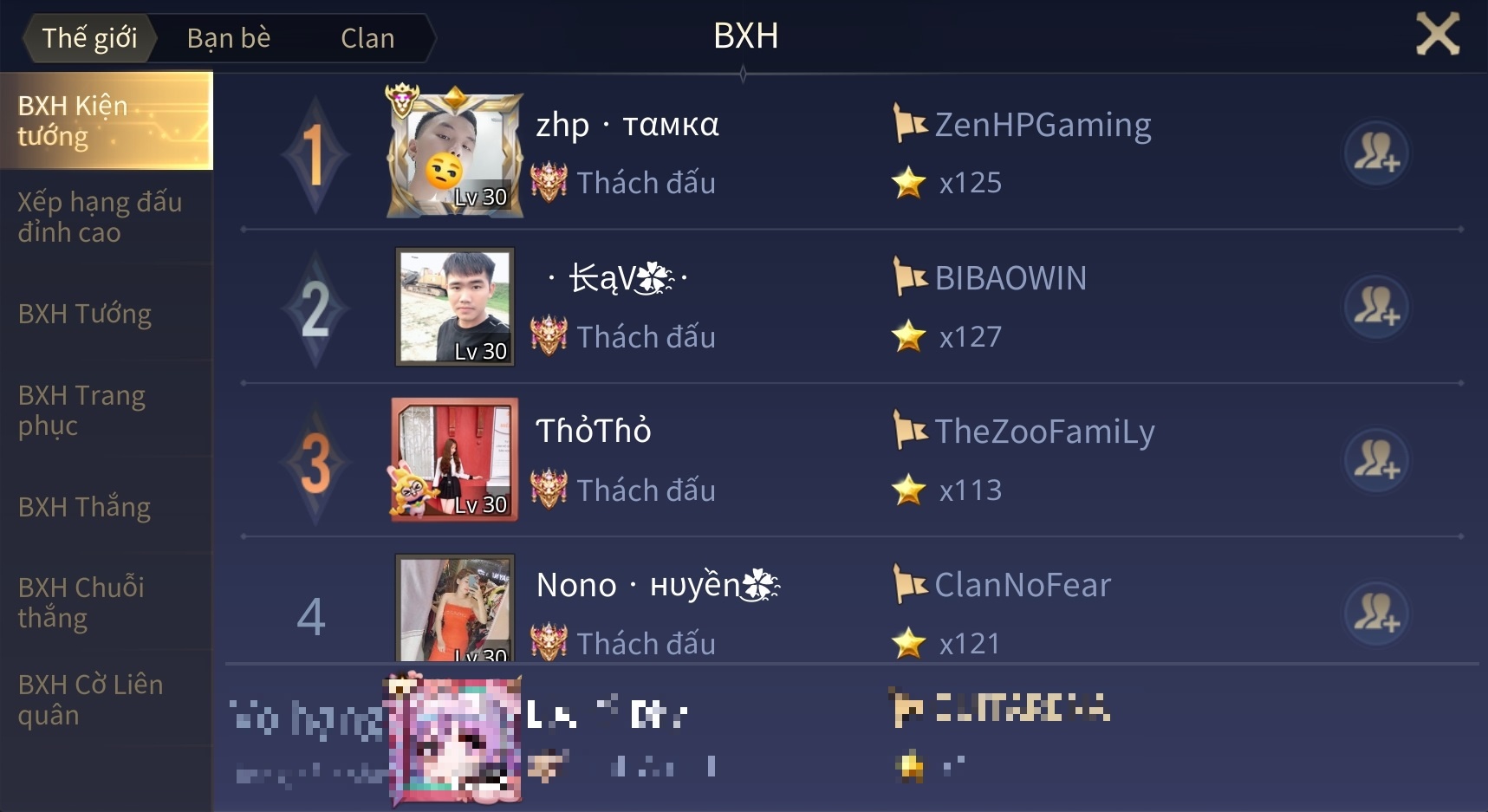View ThỏThỏ's profile avatar
The image size is (1488, 812).
(454, 460)
